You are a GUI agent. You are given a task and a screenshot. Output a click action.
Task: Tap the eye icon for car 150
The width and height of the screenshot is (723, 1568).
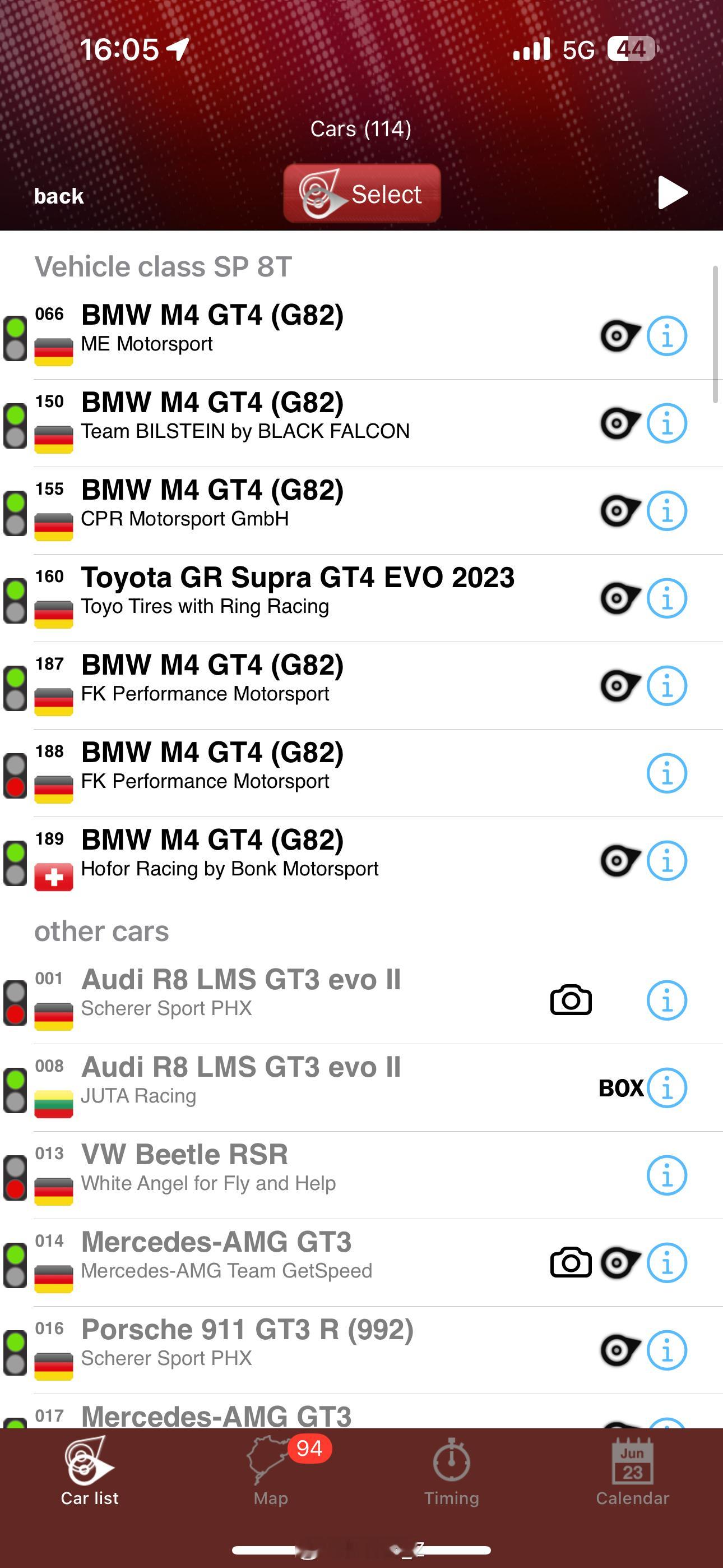point(620,423)
